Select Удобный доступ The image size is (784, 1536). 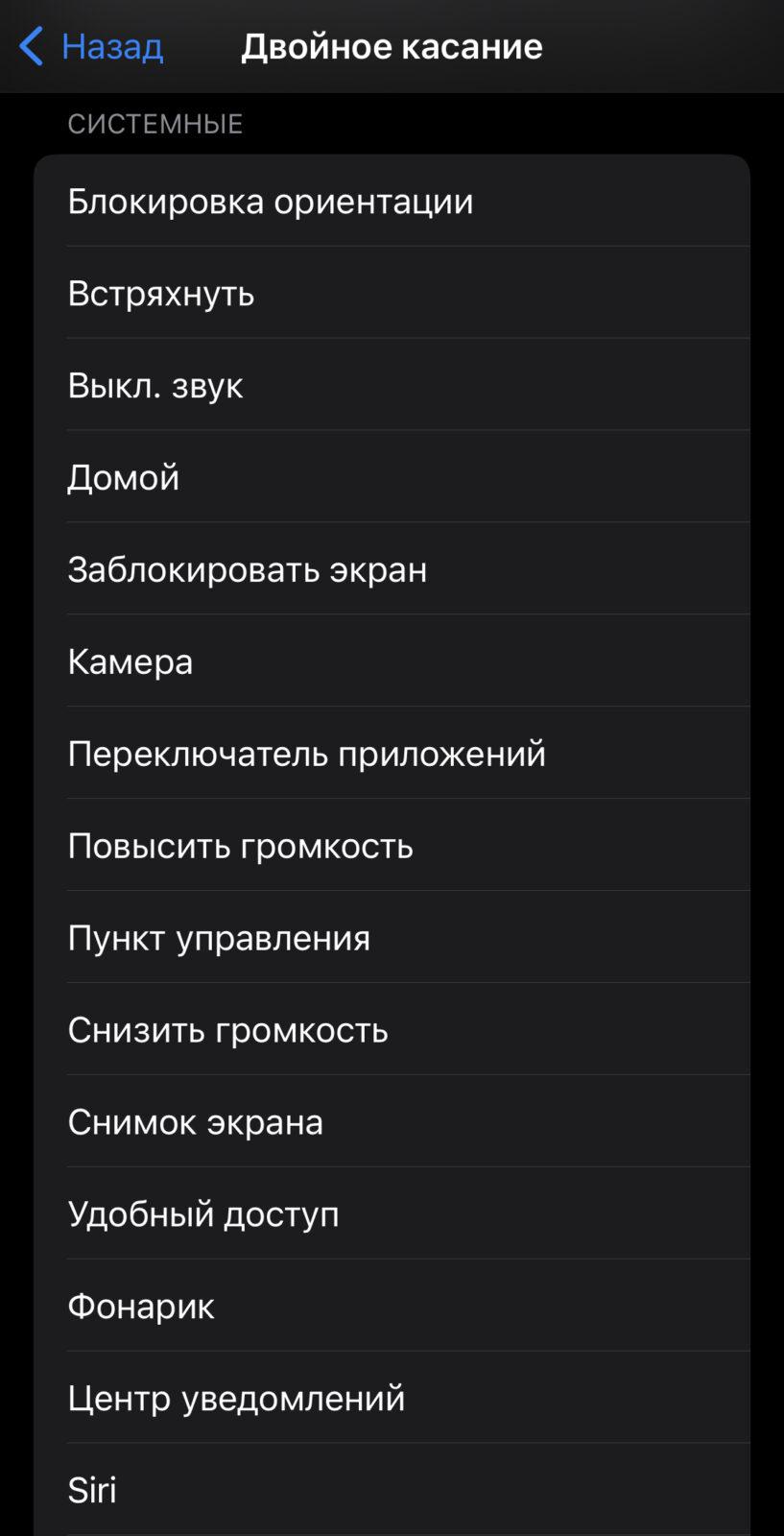coord(392,1214)
